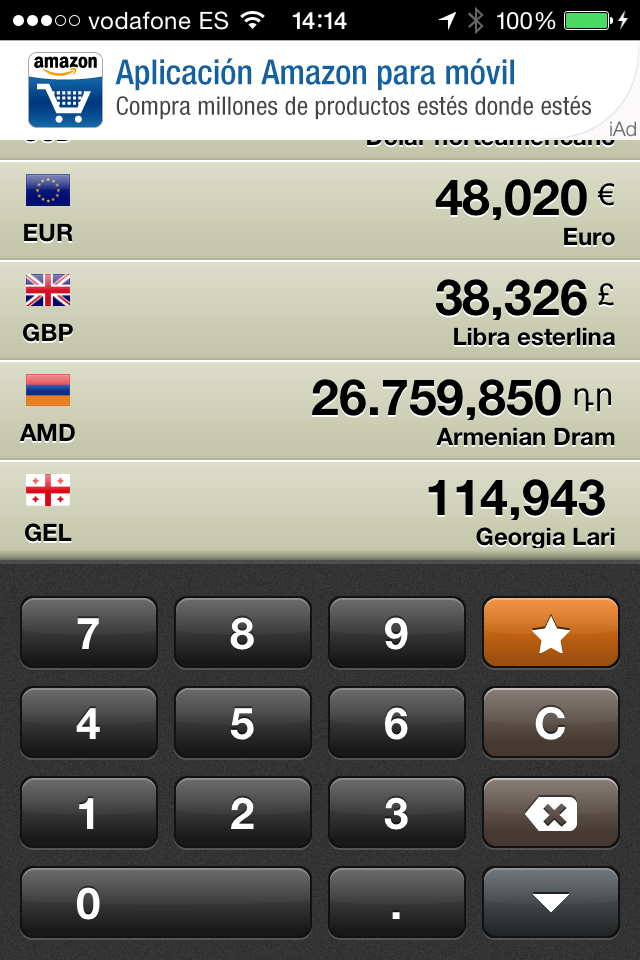This screenshot has width=640, height=960.
Task: Tap the number 1 key
Action: tap(89, 813)
